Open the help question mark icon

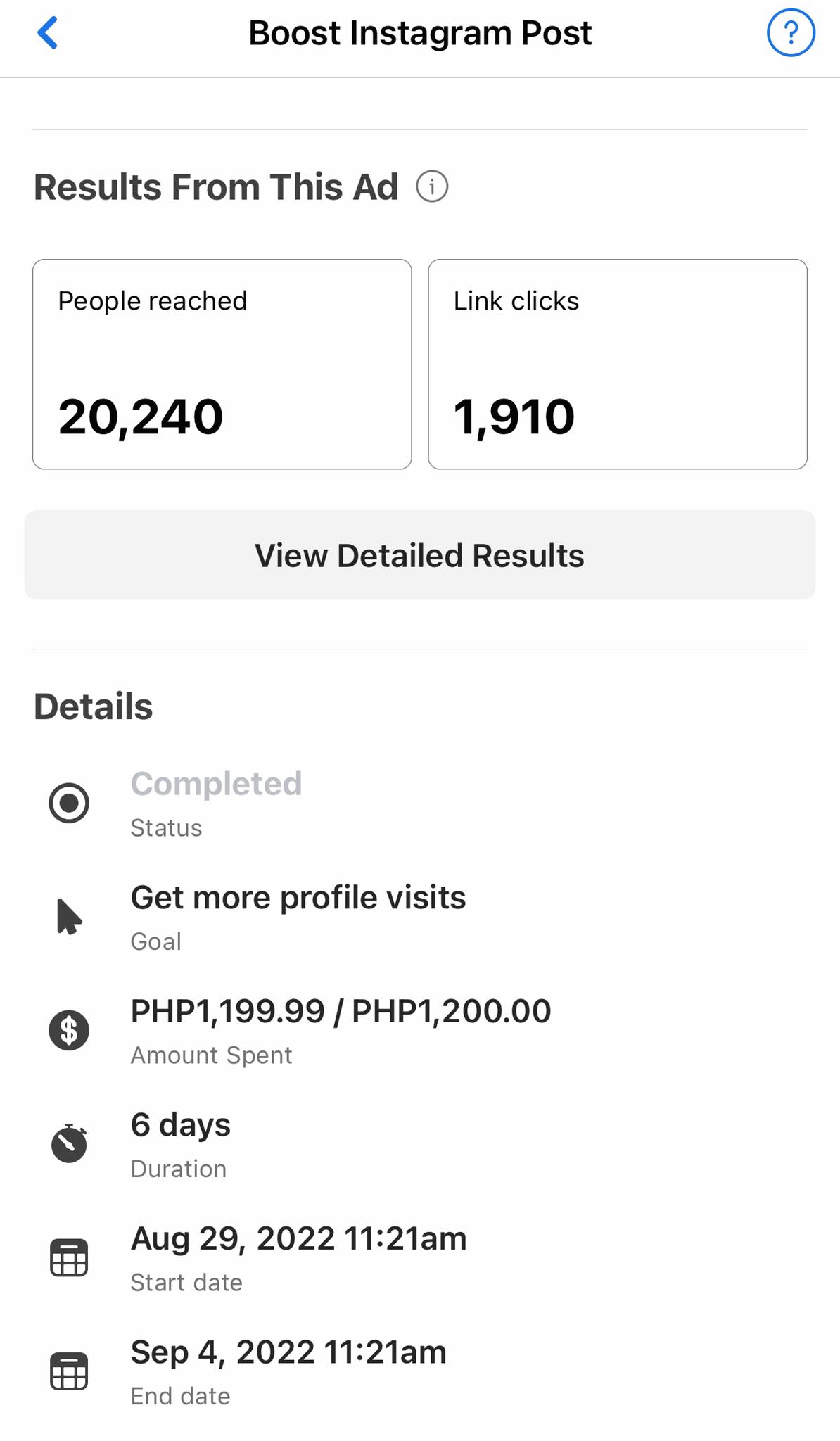[790, 33]
